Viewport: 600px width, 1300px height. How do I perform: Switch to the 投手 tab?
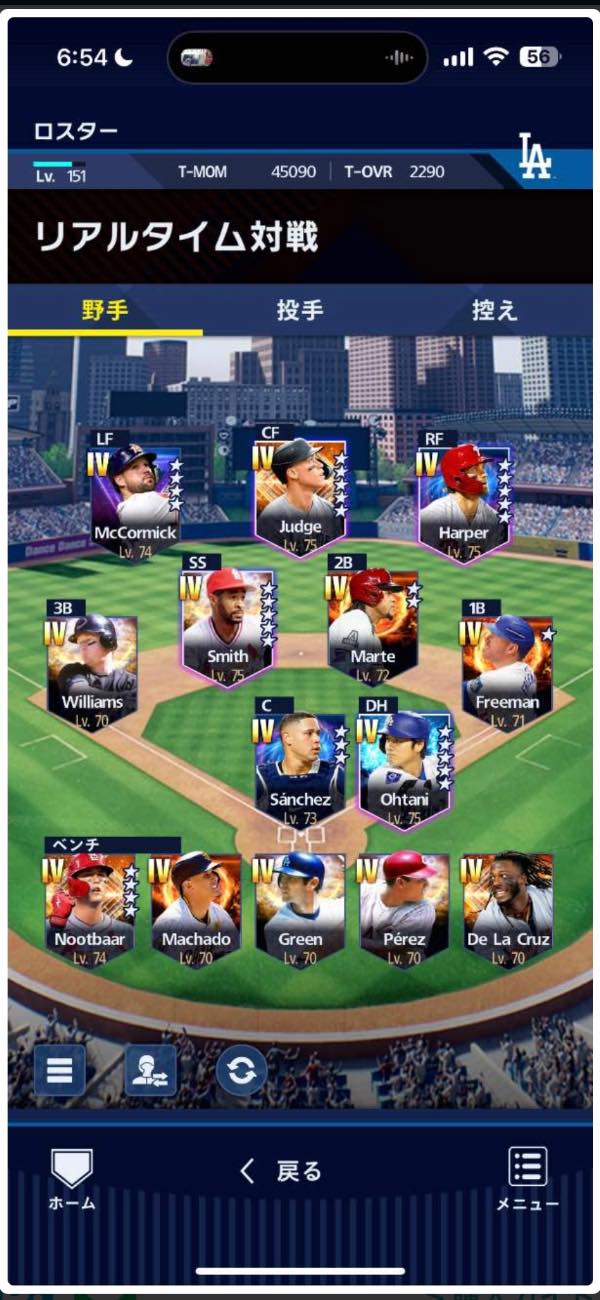pos(300,310)
